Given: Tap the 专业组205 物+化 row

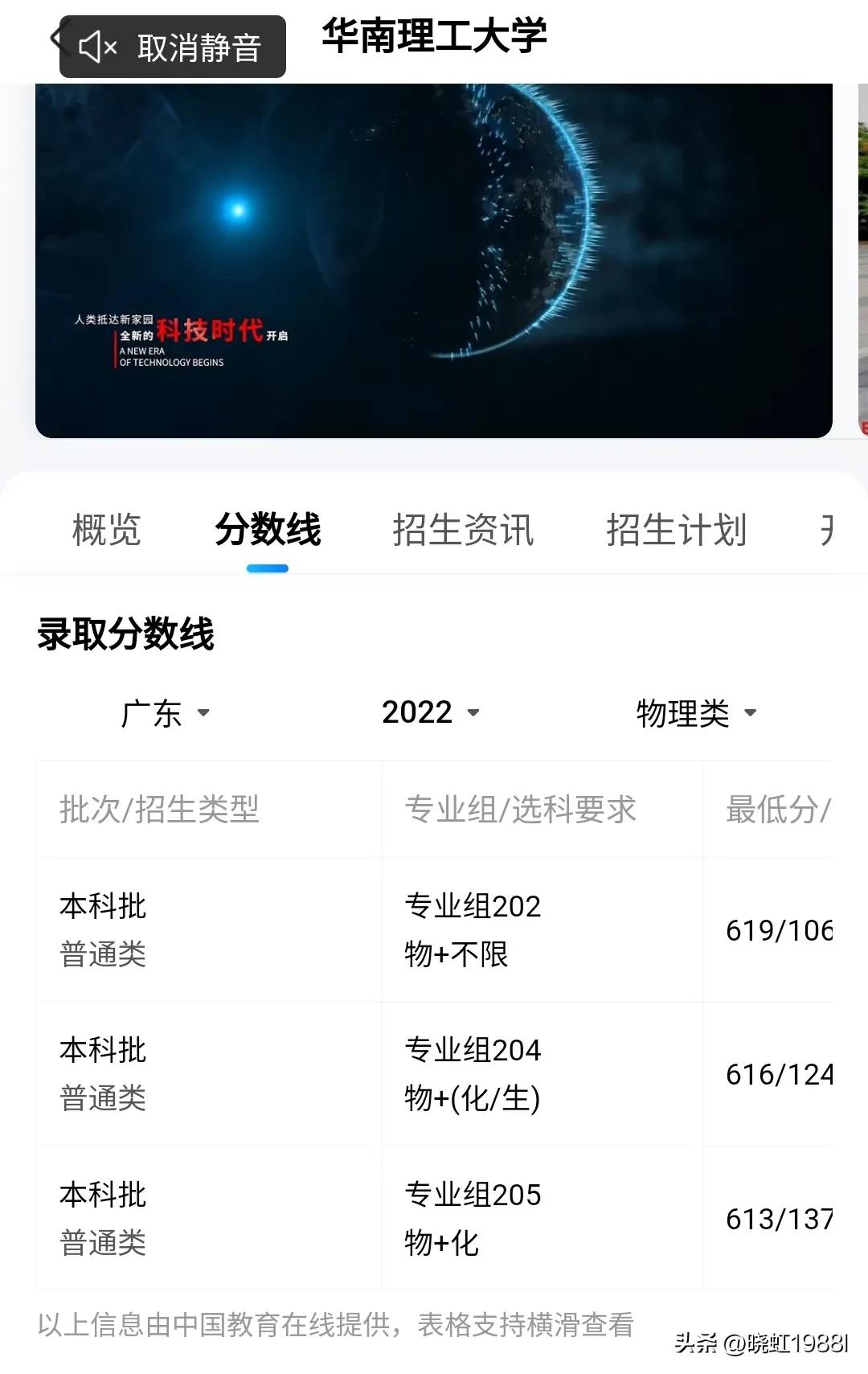Looking at the screenshot, I should [472, 1220].
